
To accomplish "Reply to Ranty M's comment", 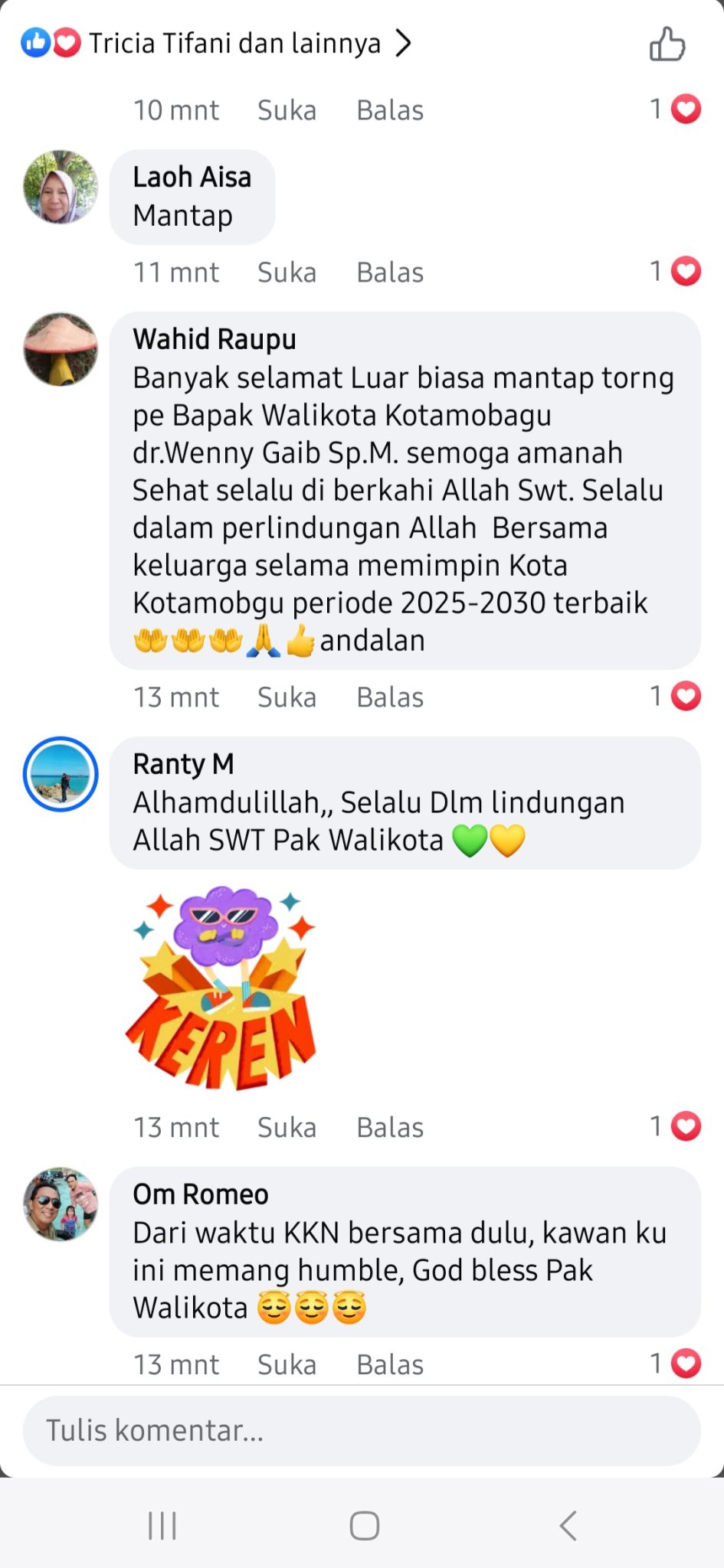I will pyautogui.click(x=390, y=1127).
